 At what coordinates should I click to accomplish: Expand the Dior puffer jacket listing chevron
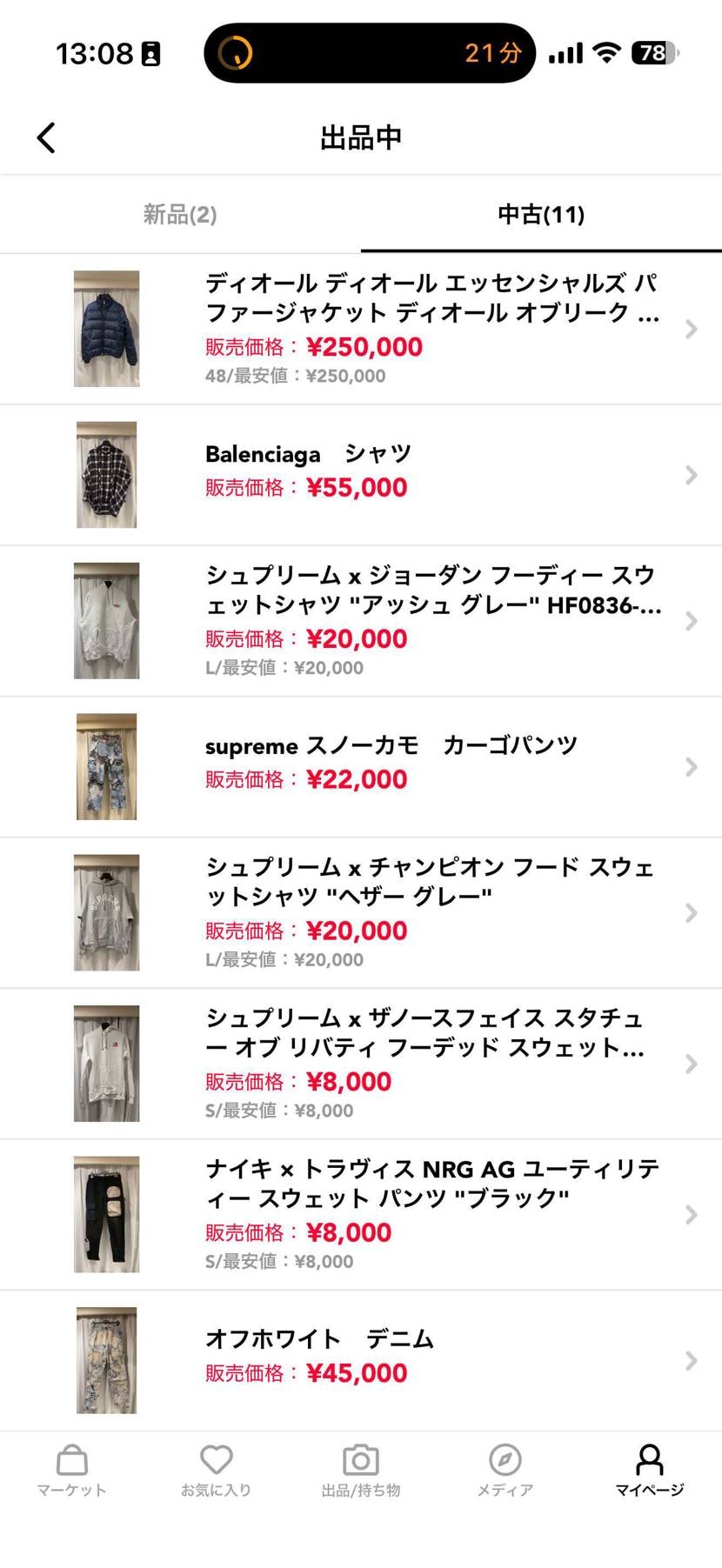click(x=692, y=330)
